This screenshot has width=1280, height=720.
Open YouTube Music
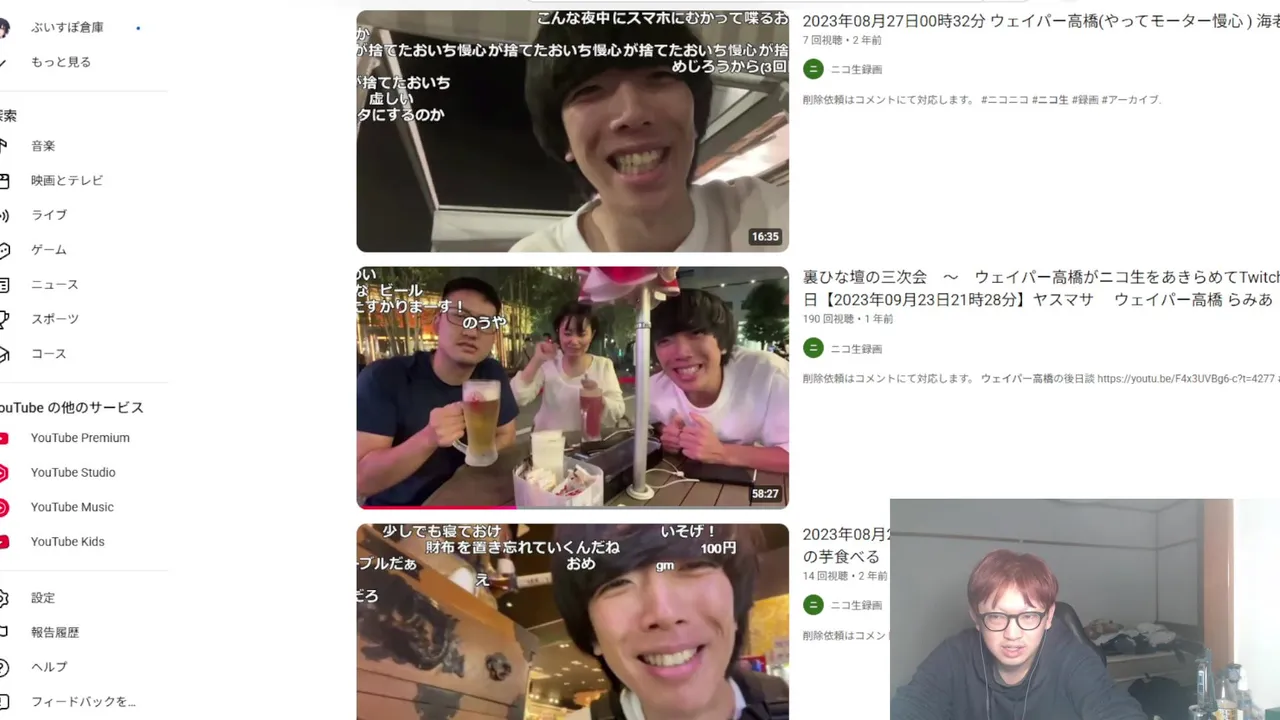coord(71,507)
